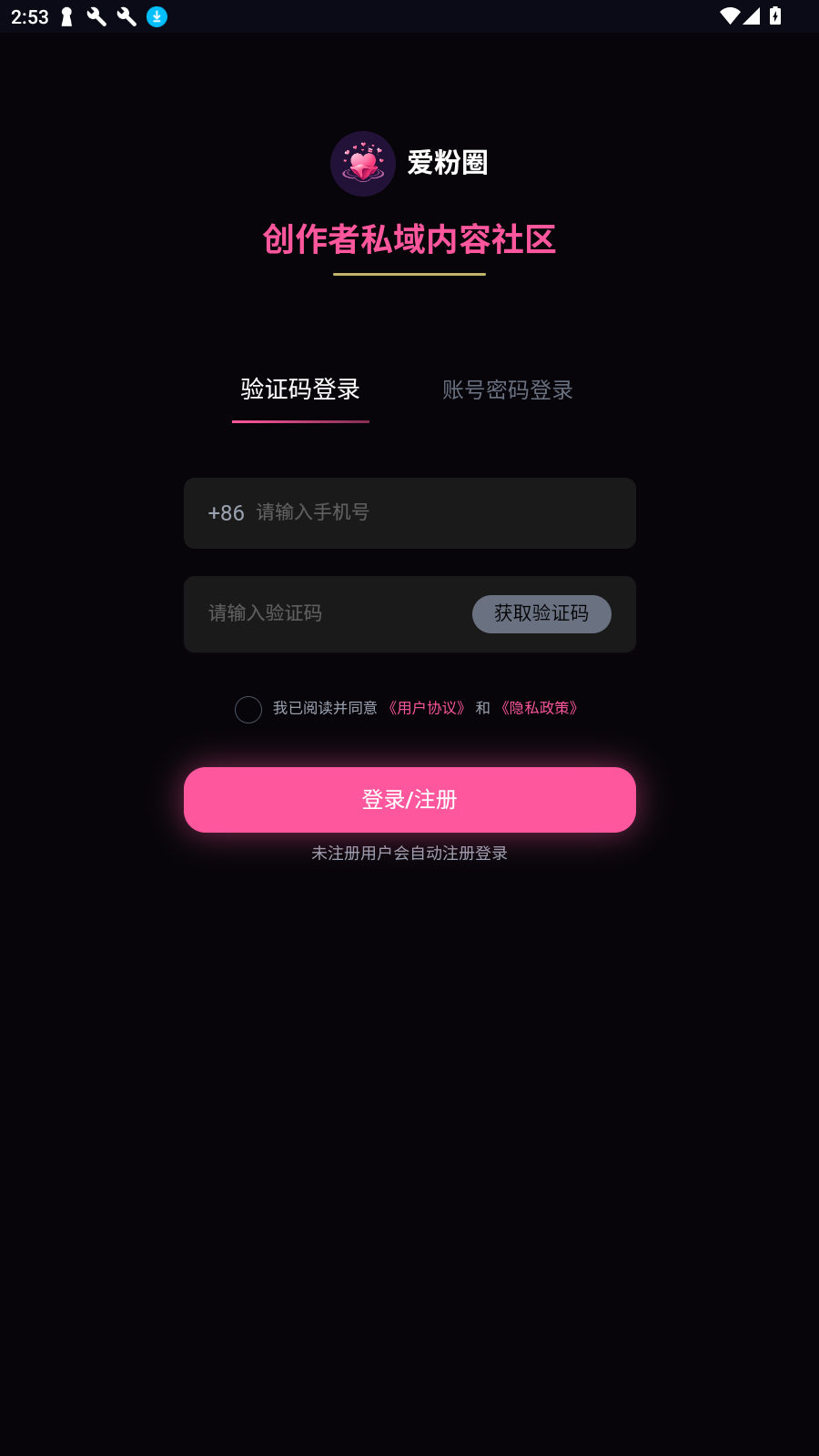Click the 登录/注册 button
Viewport: 819px width, 1456px height.
click(x=409, y=799)
